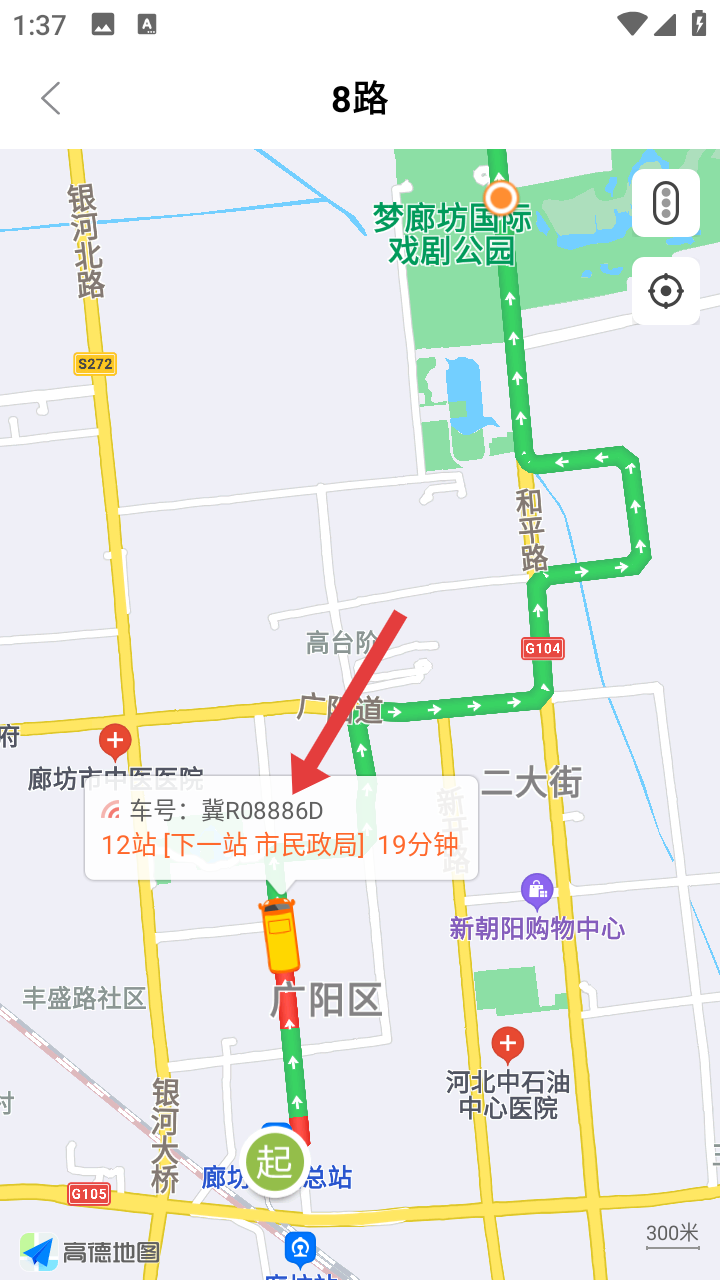Tap the orange end stop marker
Viewport: 720px width, 1280px height.
point(501,197)
